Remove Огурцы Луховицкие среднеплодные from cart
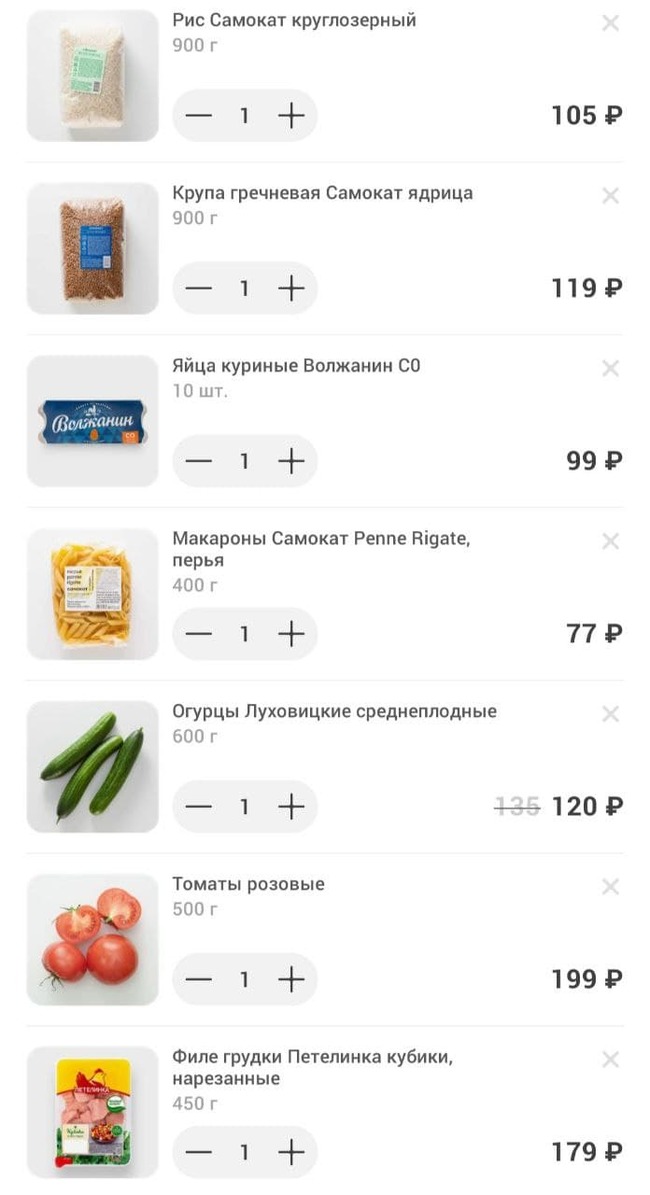Viewport: 650px width, 1195px height. [610, 715]
